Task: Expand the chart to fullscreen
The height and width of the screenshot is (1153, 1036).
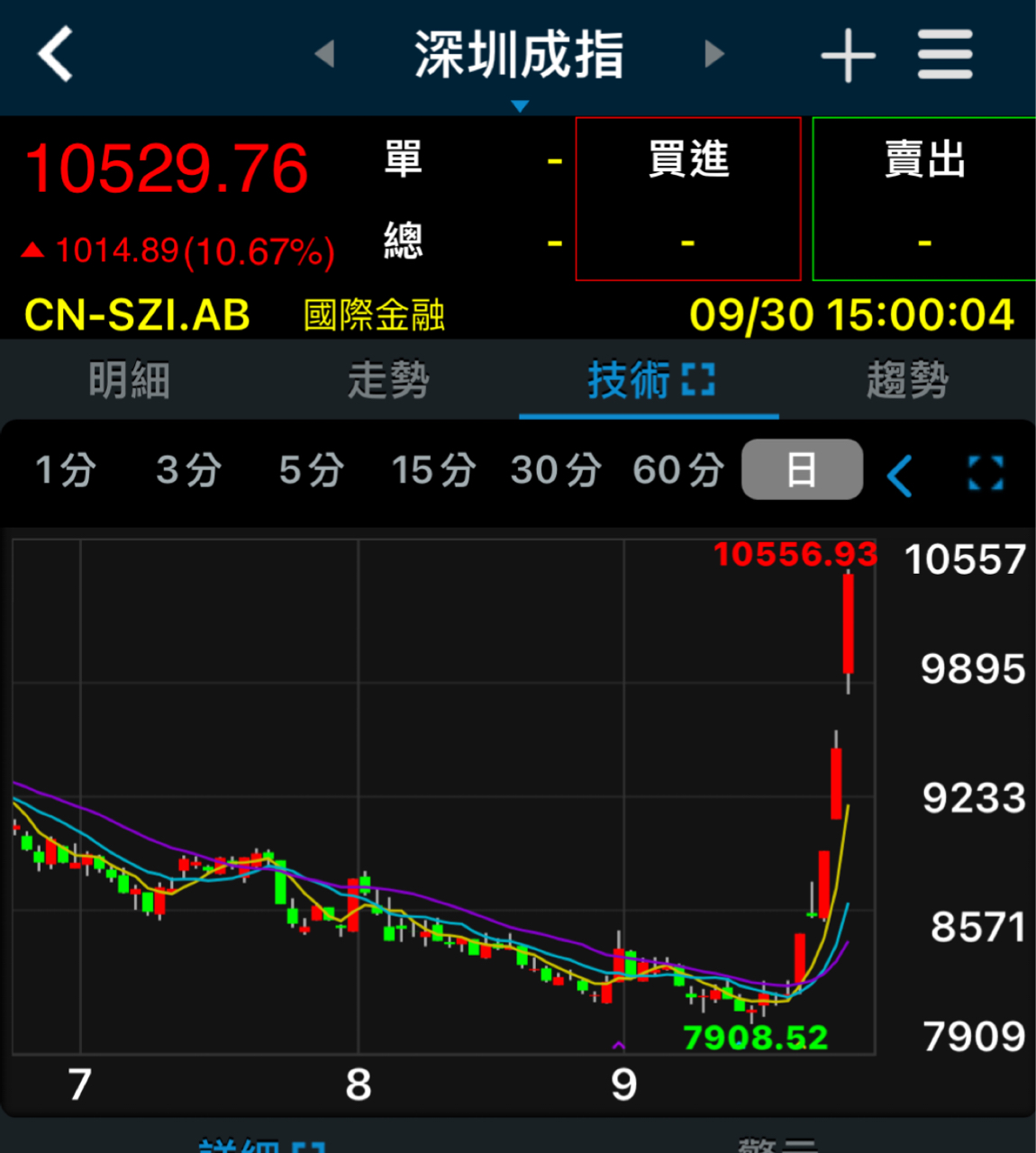Action: click(986, 473)
